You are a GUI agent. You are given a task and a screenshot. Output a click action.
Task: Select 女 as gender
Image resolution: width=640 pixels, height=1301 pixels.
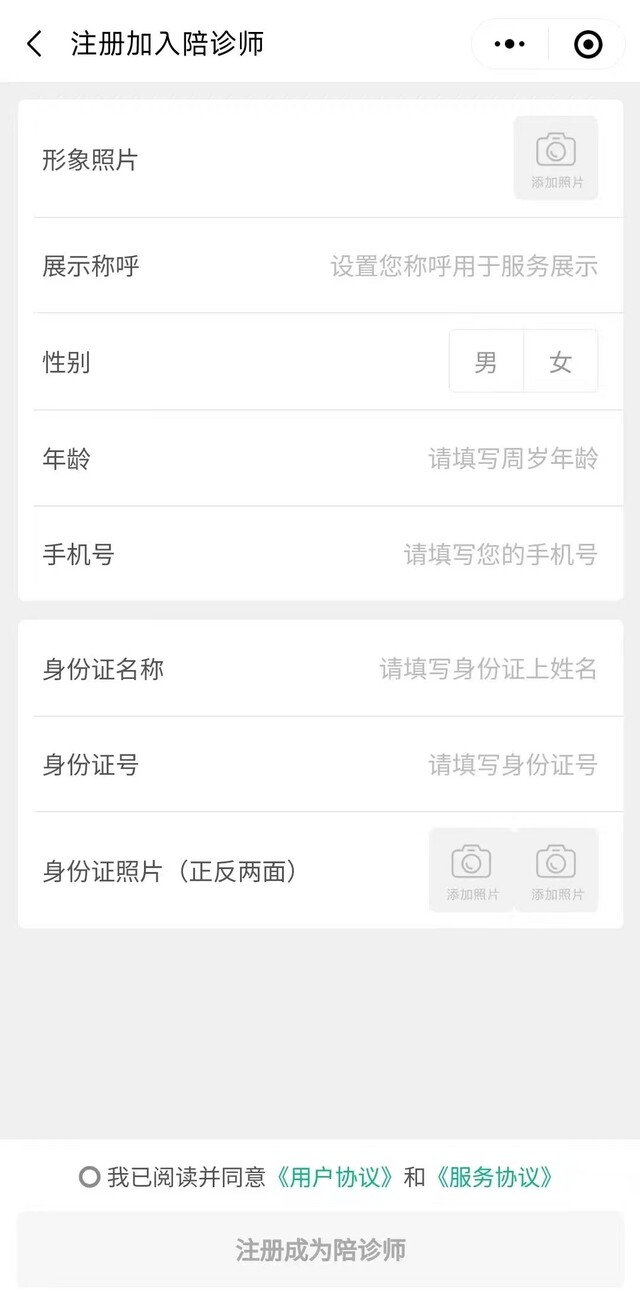pos(560,362)
